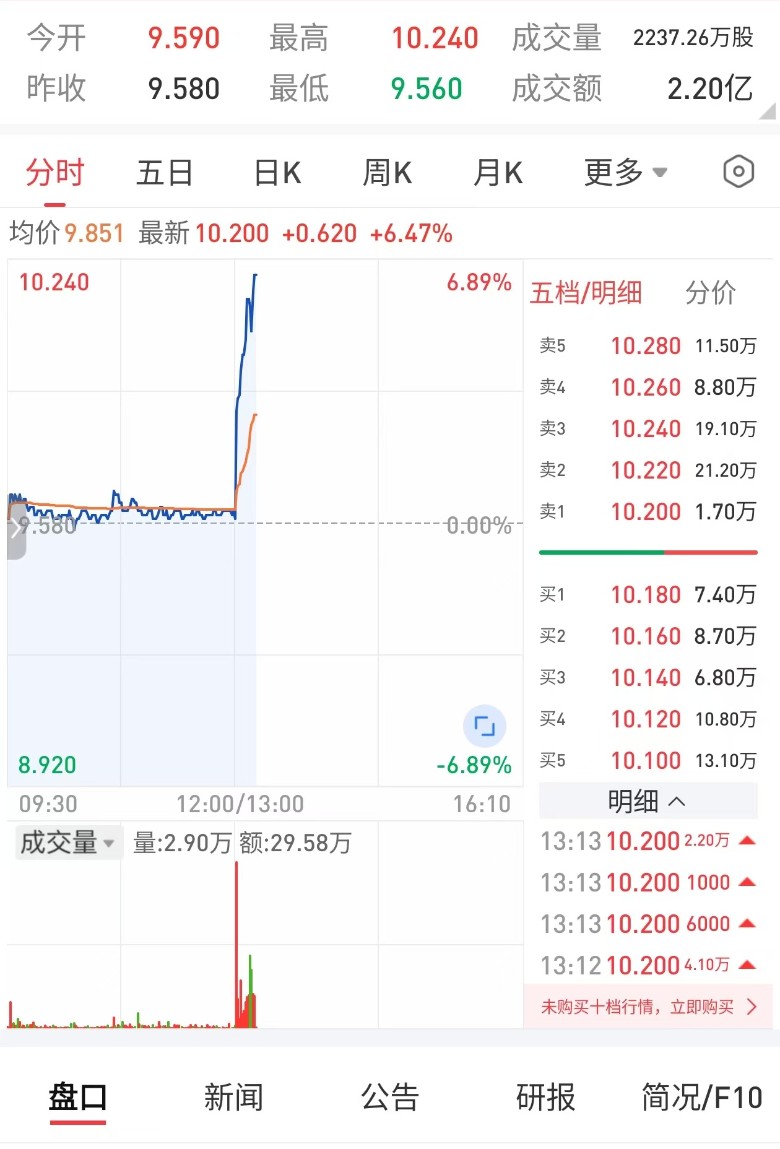Tap 未购买十档行情，立即购买 link

coord(649,1006)
